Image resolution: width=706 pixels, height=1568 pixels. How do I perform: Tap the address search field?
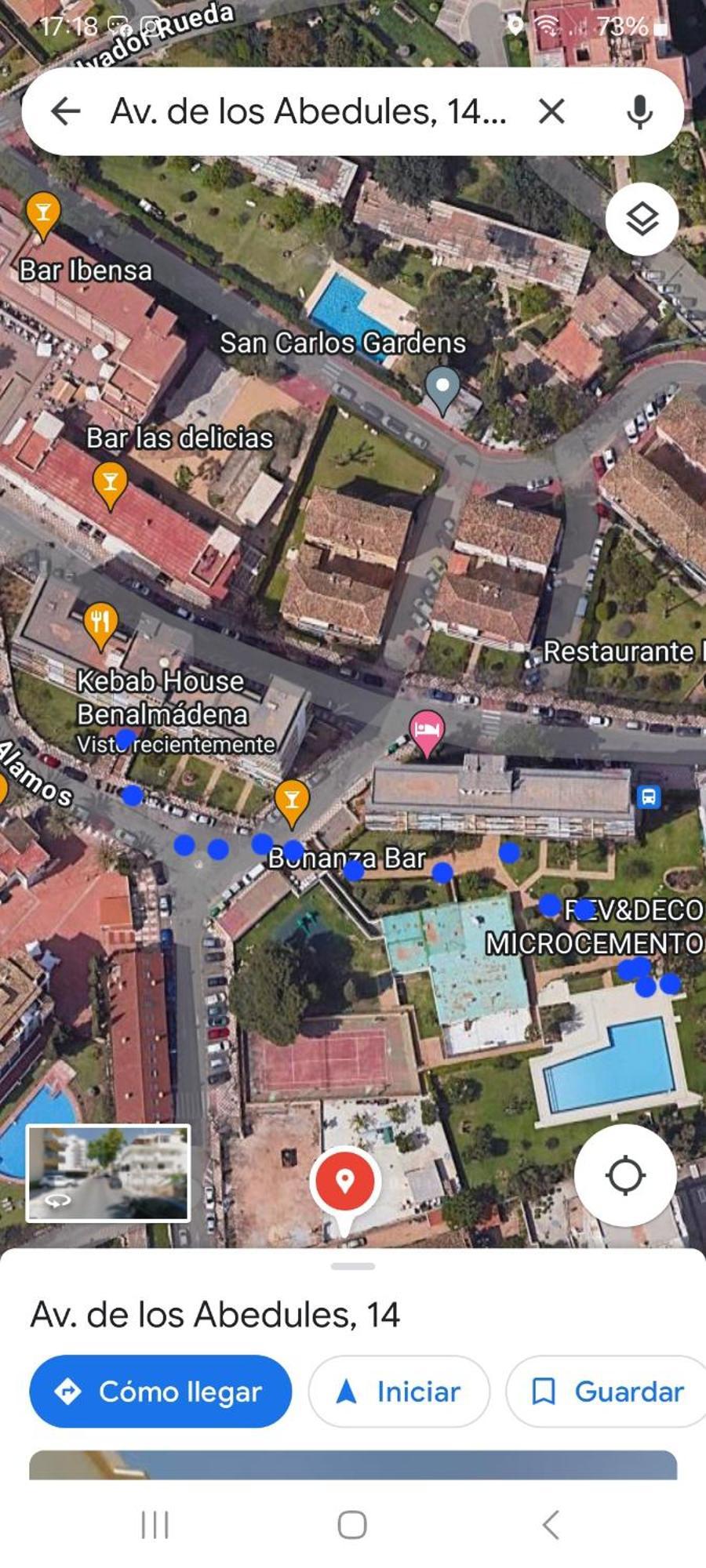coord(310,111)
